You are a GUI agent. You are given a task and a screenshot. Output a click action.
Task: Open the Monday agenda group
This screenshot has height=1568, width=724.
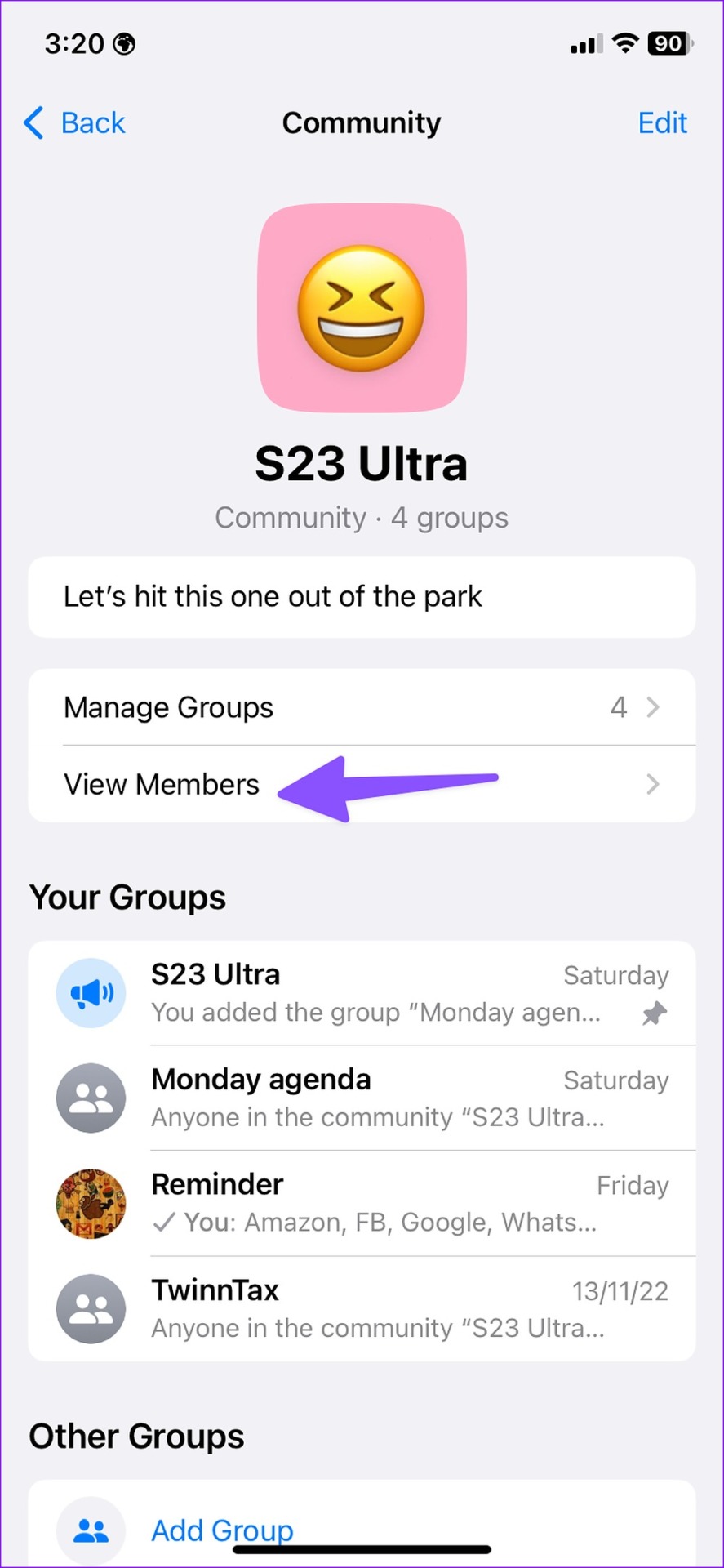(x=362, y=1098)
